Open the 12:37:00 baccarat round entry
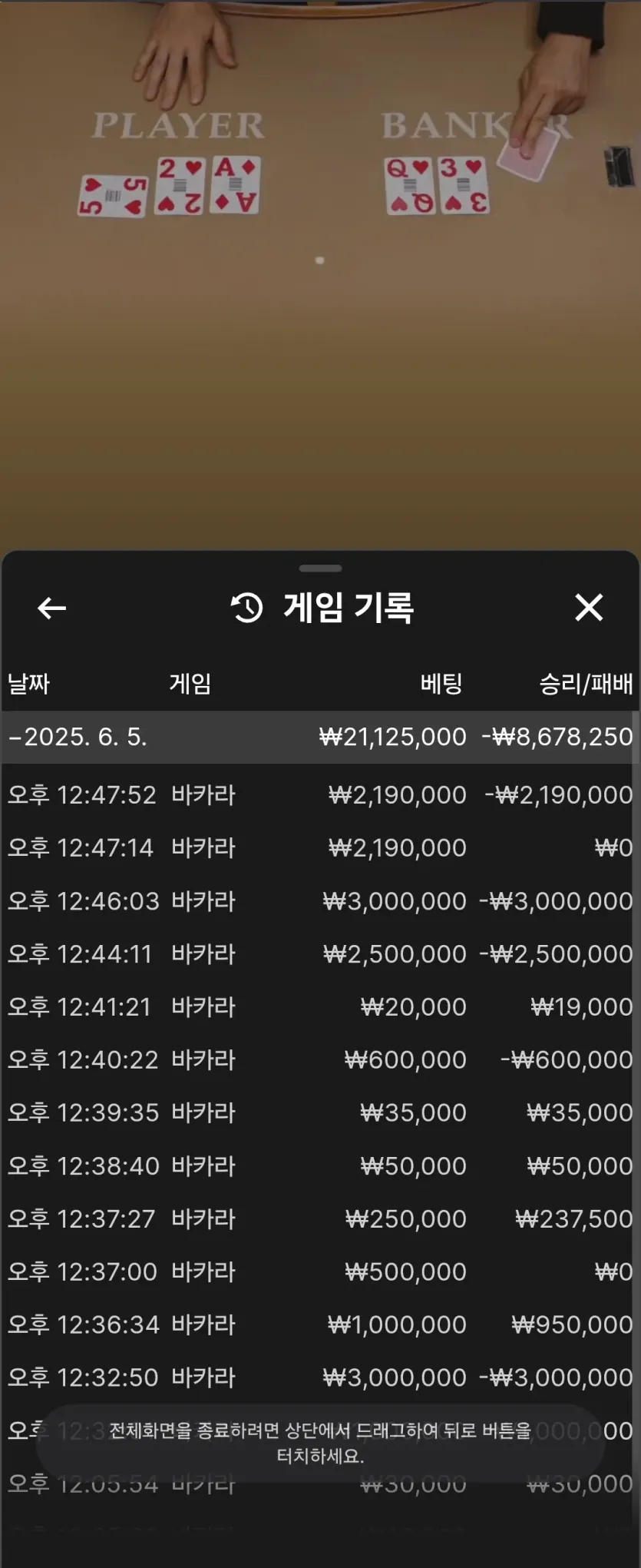This screenshot has height=1568, width=641. pos(320,1271)
